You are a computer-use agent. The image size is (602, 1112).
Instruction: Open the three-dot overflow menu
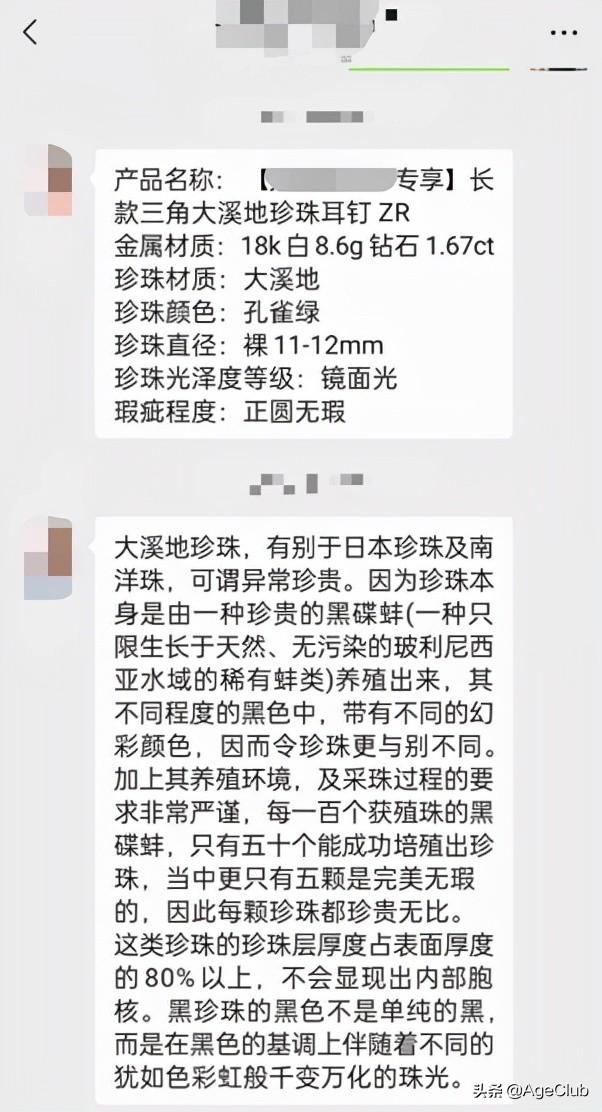coord(564,33)
